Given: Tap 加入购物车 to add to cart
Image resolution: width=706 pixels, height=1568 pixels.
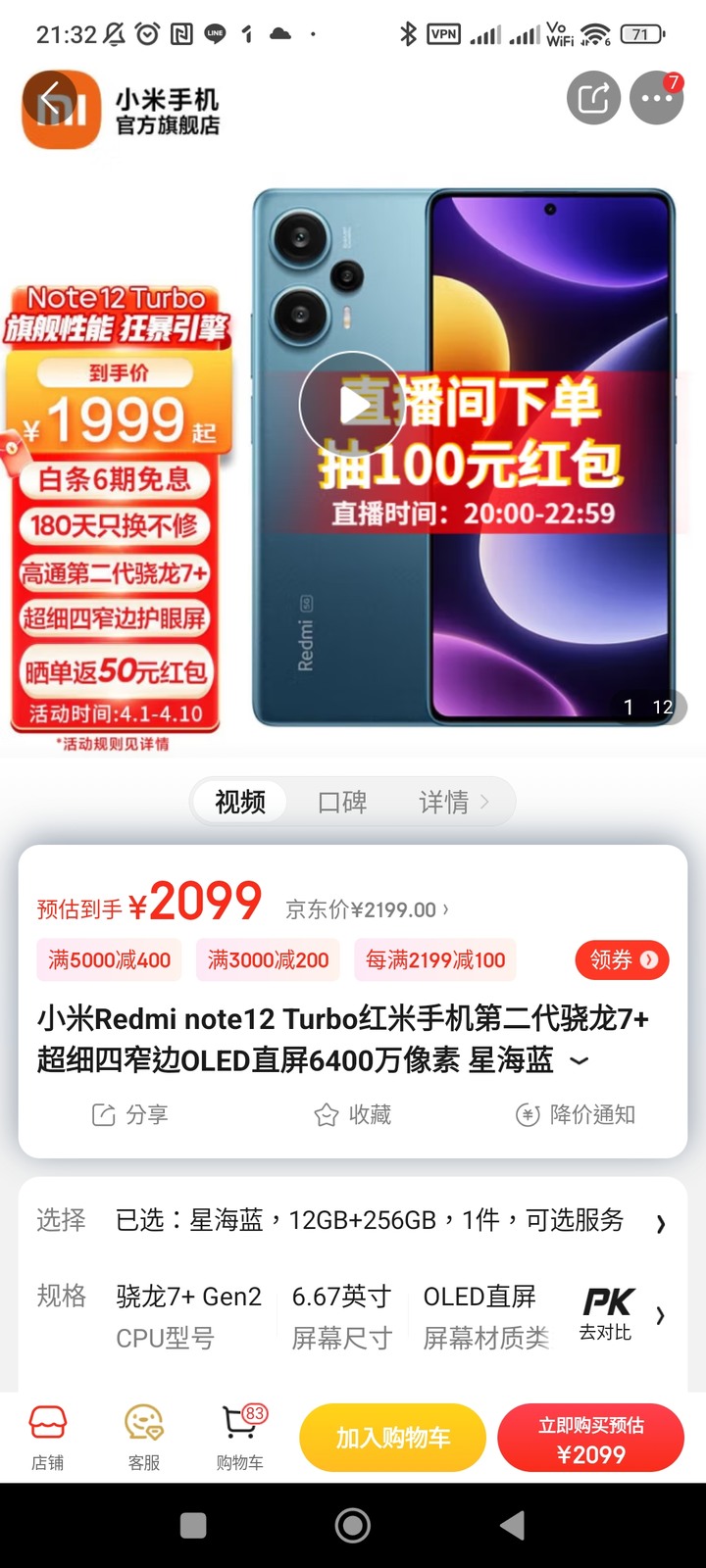Looking at the screenshot, I should (x=392, y=1438).
